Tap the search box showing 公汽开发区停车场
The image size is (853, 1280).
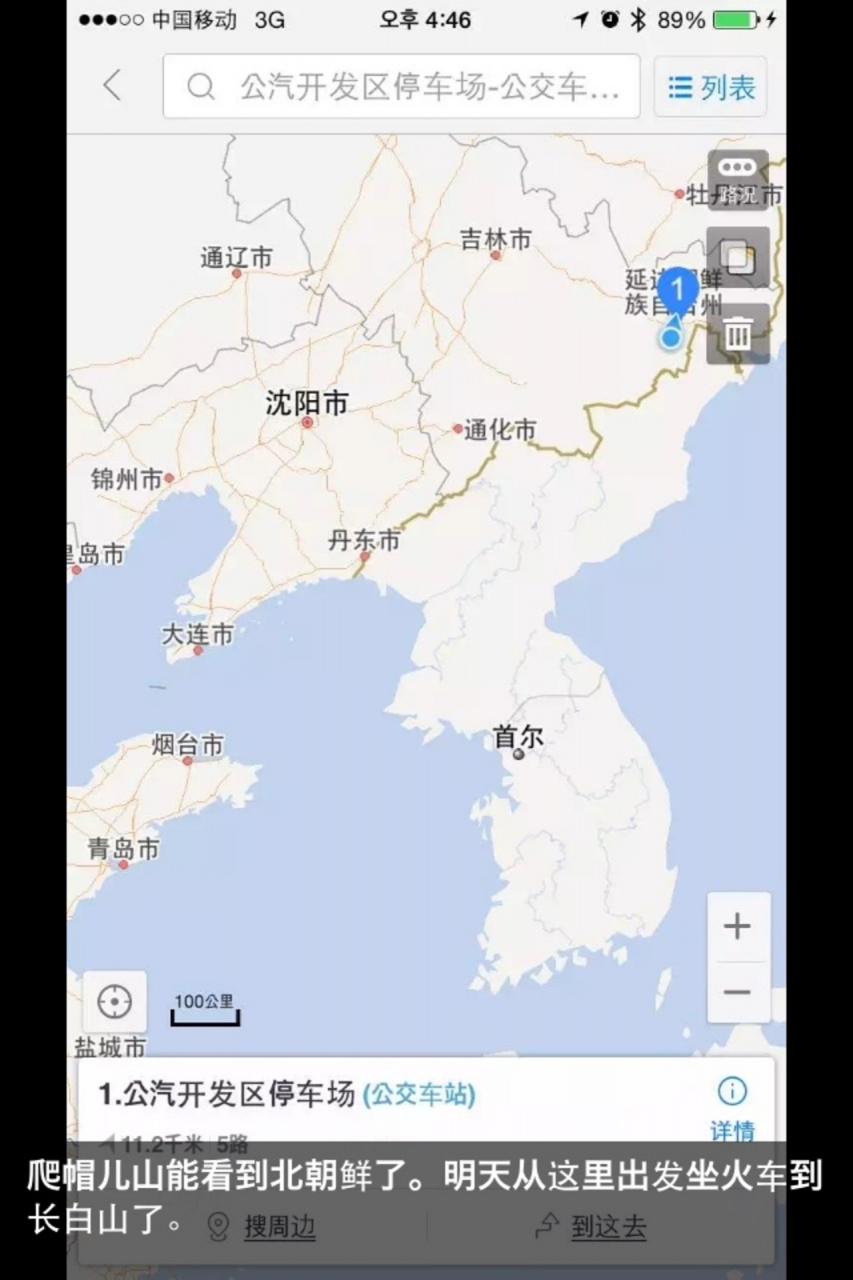[401, 87]
